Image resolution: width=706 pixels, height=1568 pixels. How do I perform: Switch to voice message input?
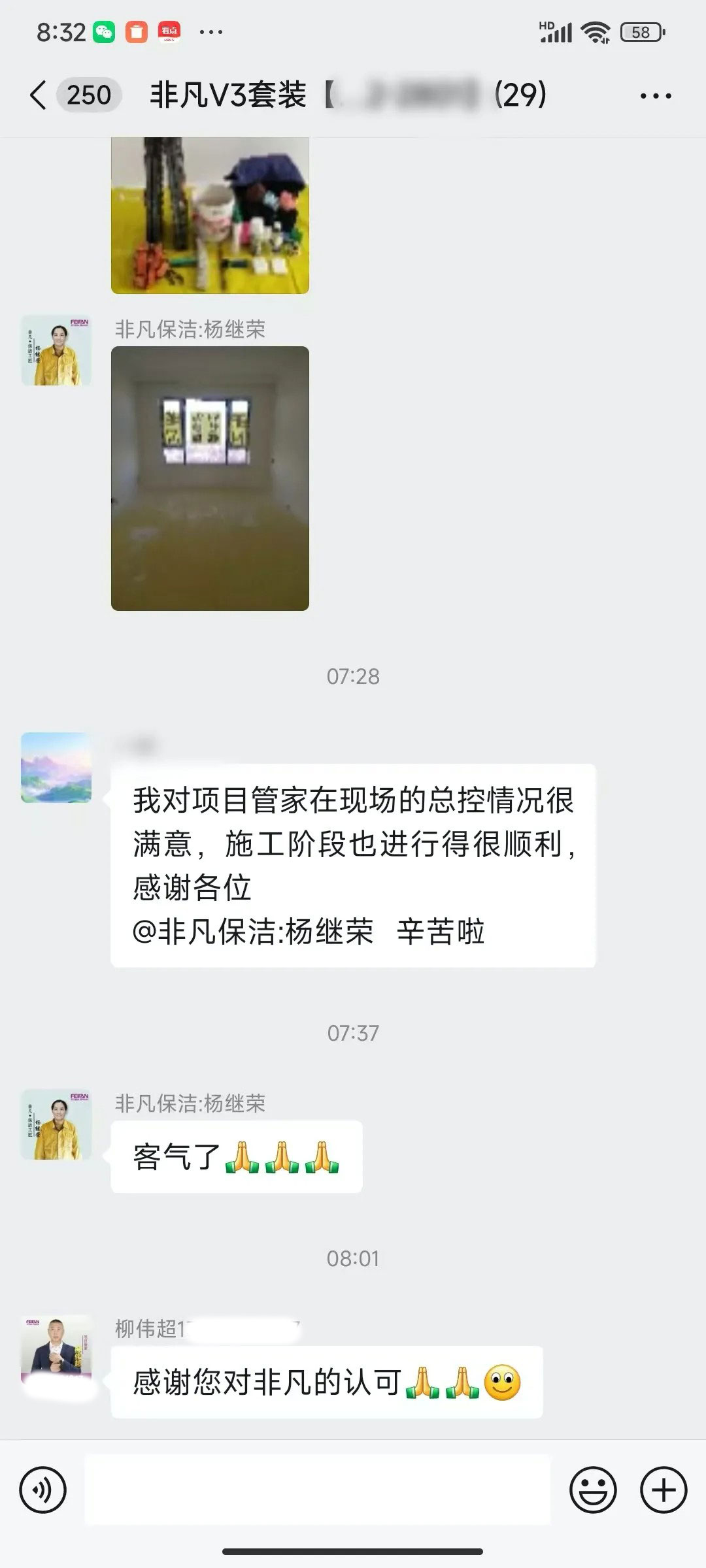tap(43, 1490)
